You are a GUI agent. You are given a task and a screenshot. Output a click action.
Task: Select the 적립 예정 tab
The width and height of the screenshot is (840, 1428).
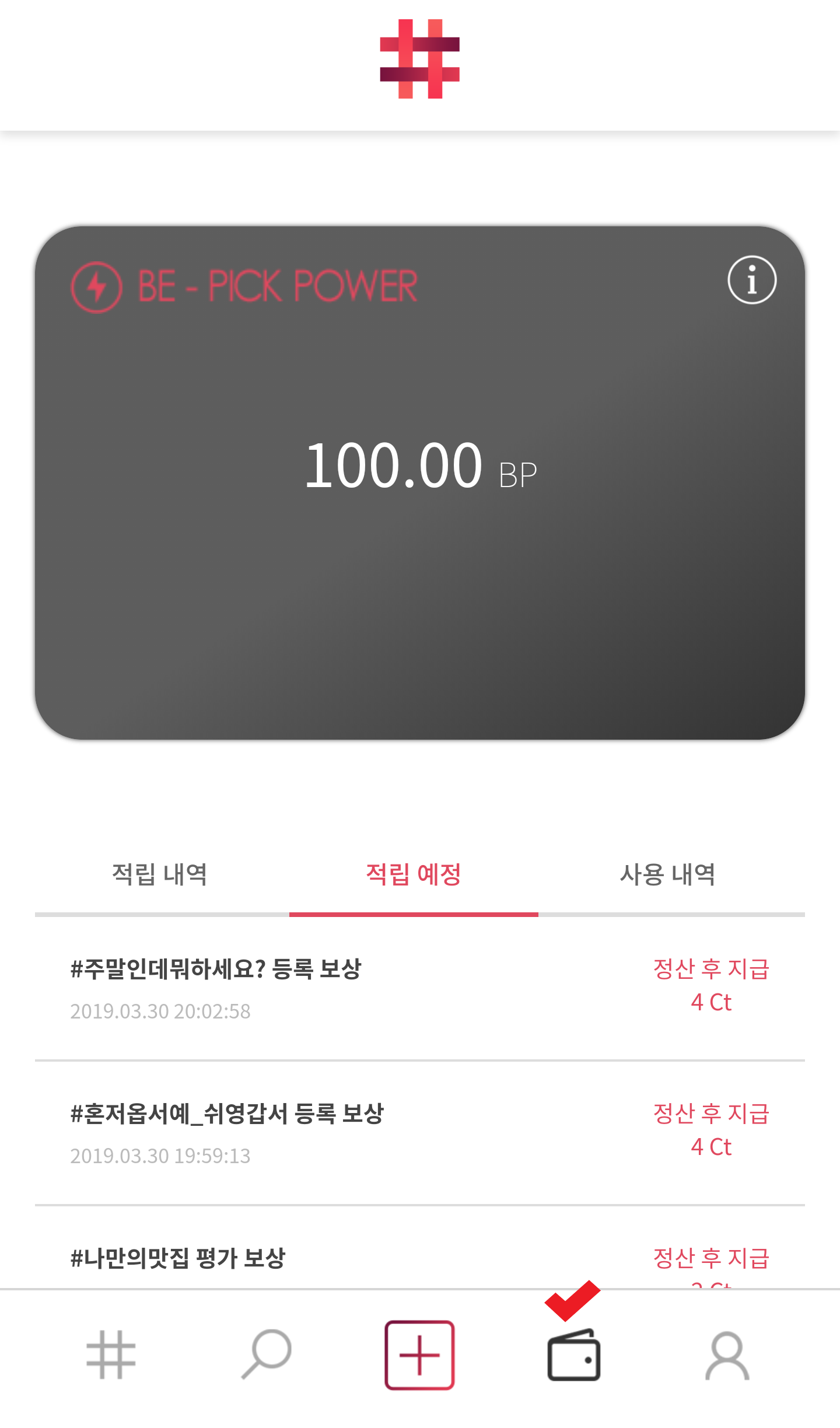[414, 874]
